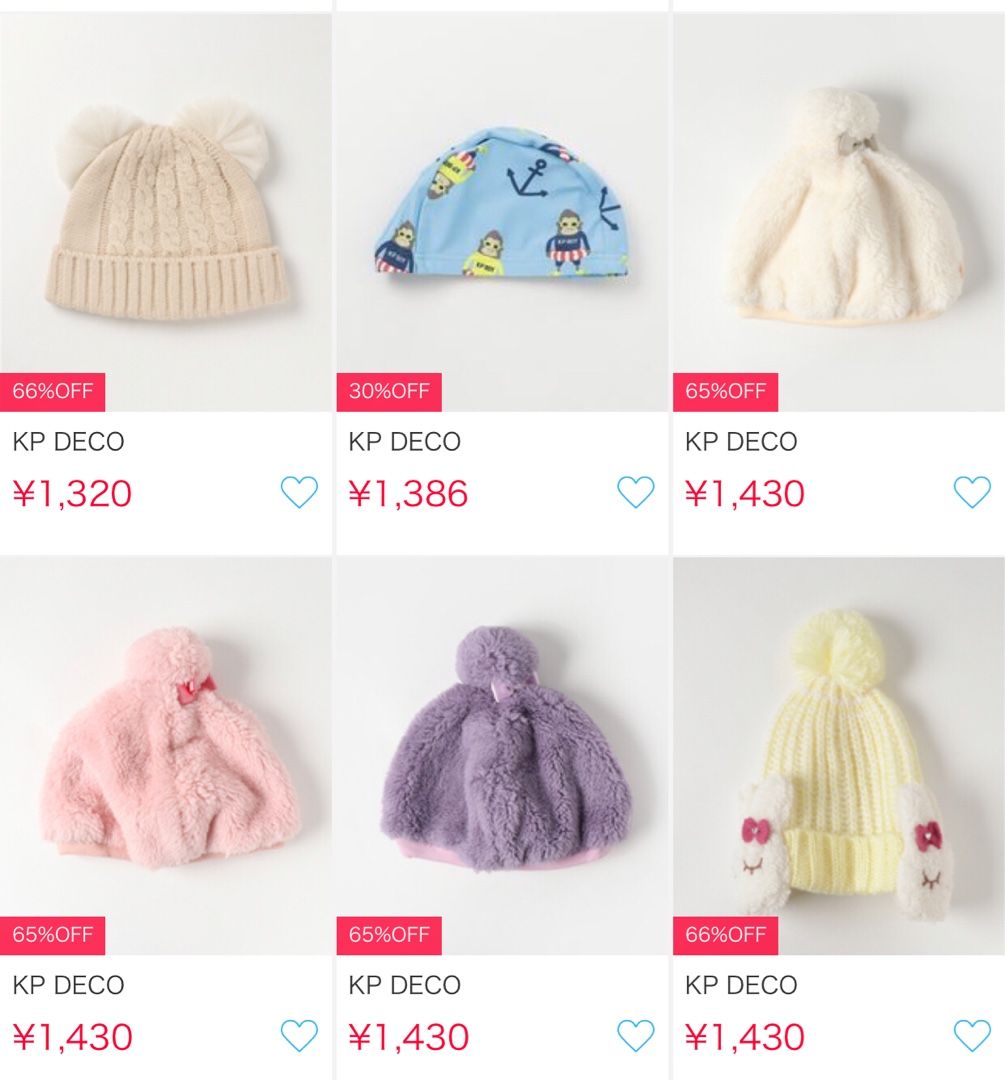
Task: Open the purple fluffy hat
Action: (x=502, y=755)
